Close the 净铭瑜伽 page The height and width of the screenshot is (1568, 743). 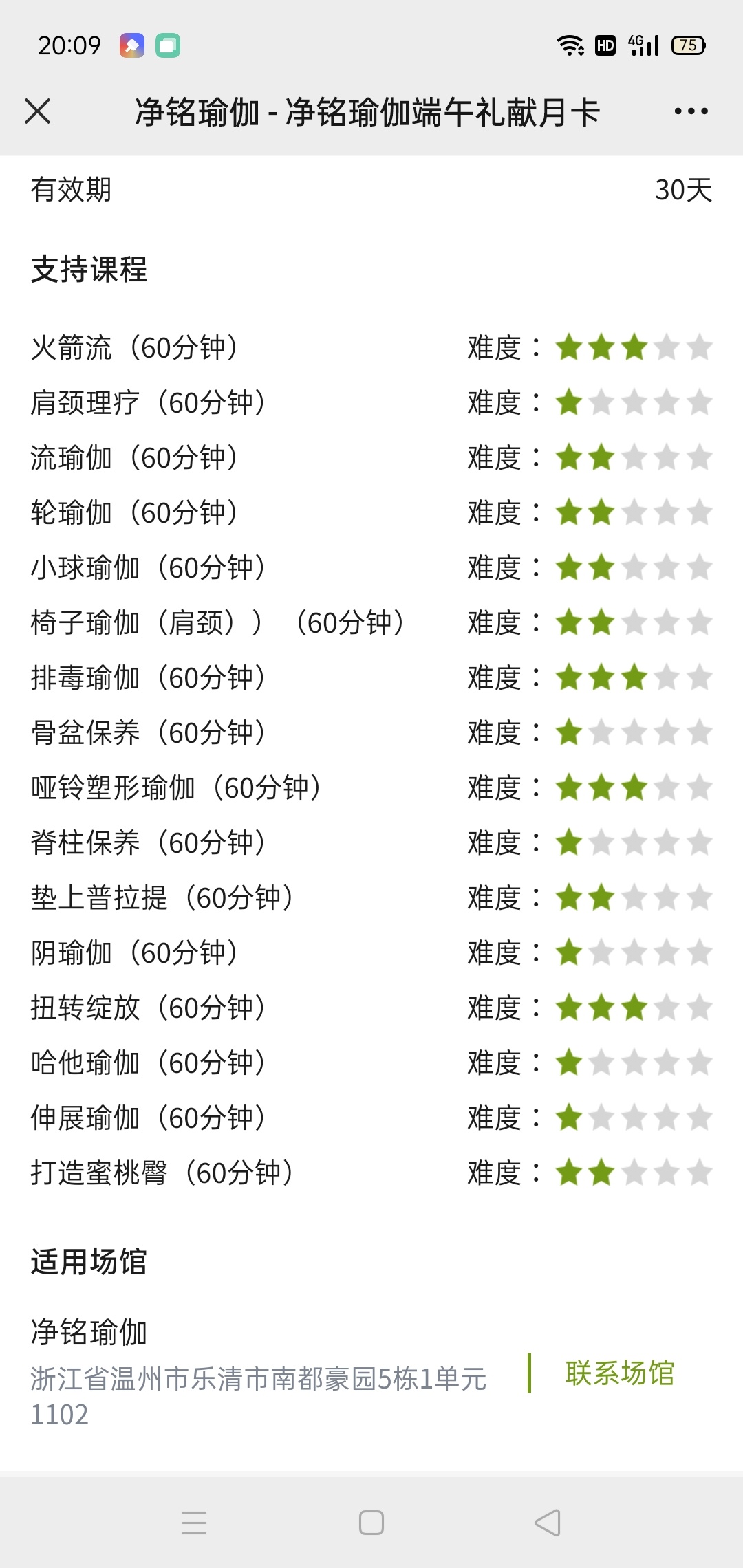(38, 111)
